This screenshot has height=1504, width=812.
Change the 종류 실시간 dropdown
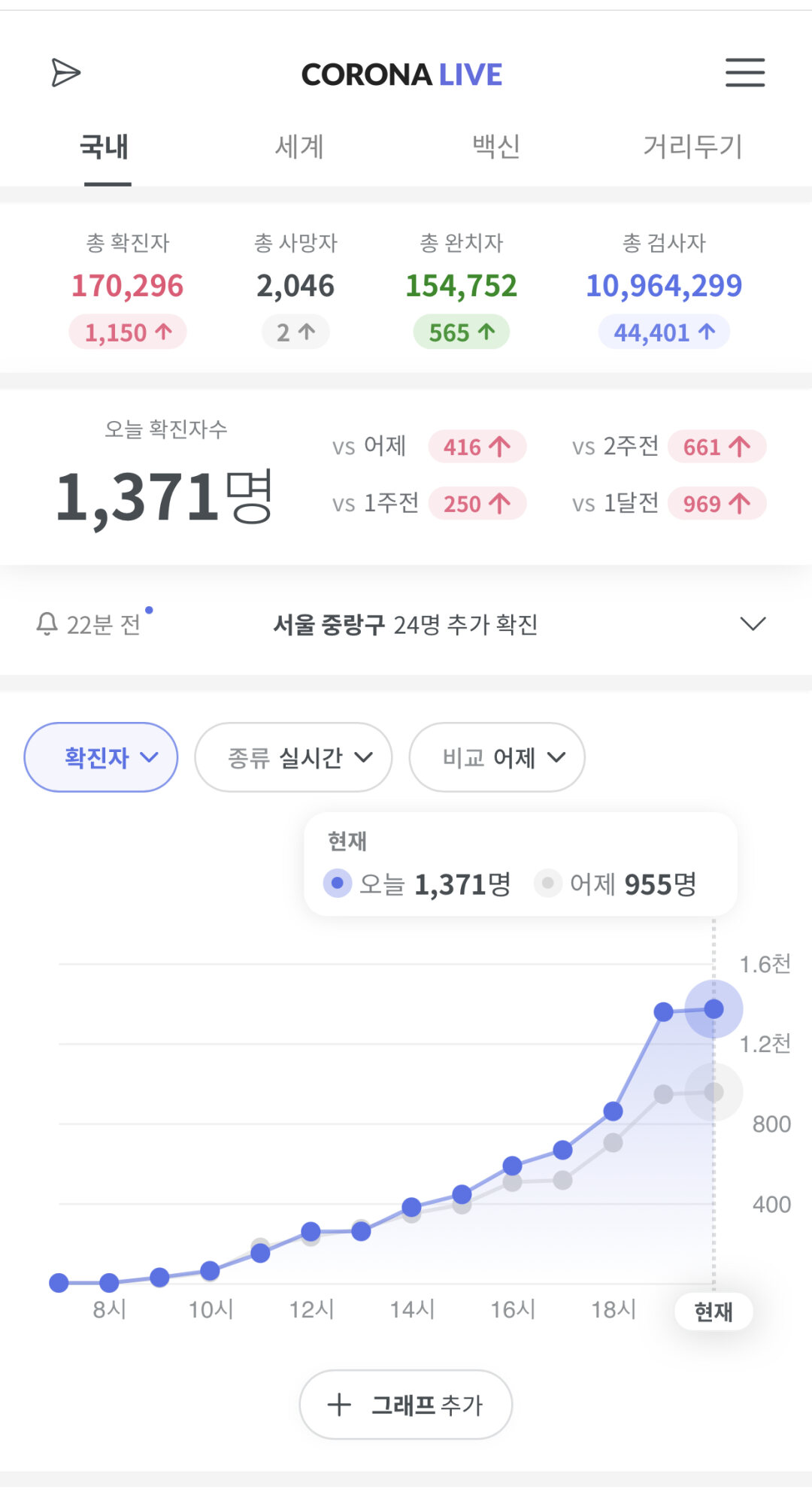(x=293, y=757)
